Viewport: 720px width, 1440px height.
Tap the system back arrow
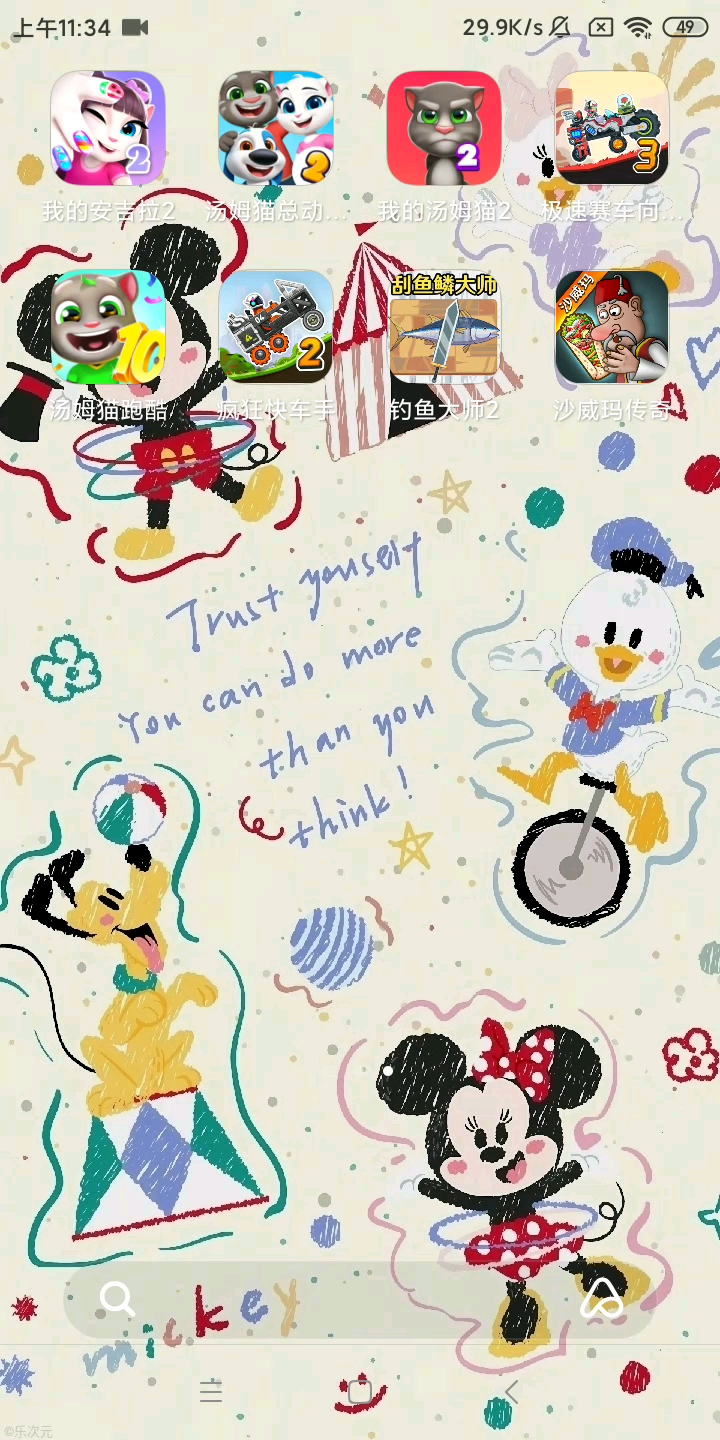(511, 1391)
